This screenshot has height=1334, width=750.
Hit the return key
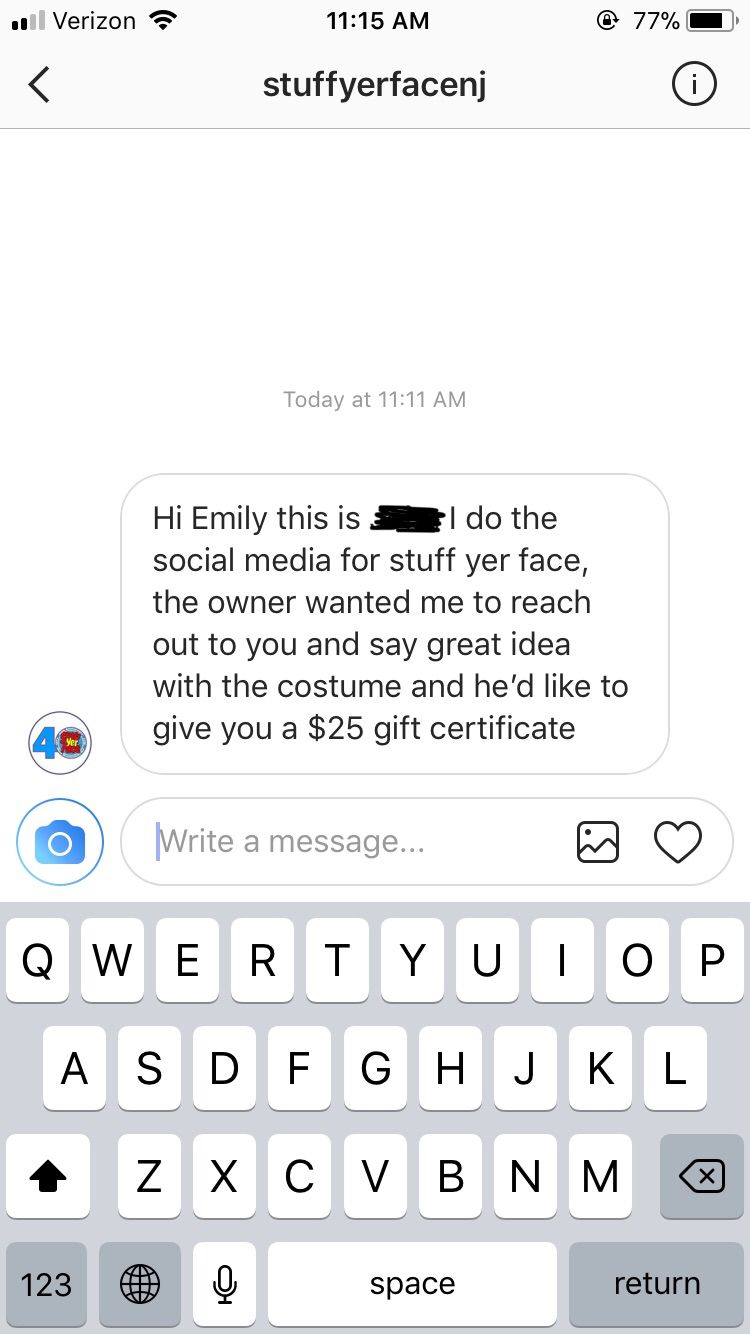pos(657,1284)
